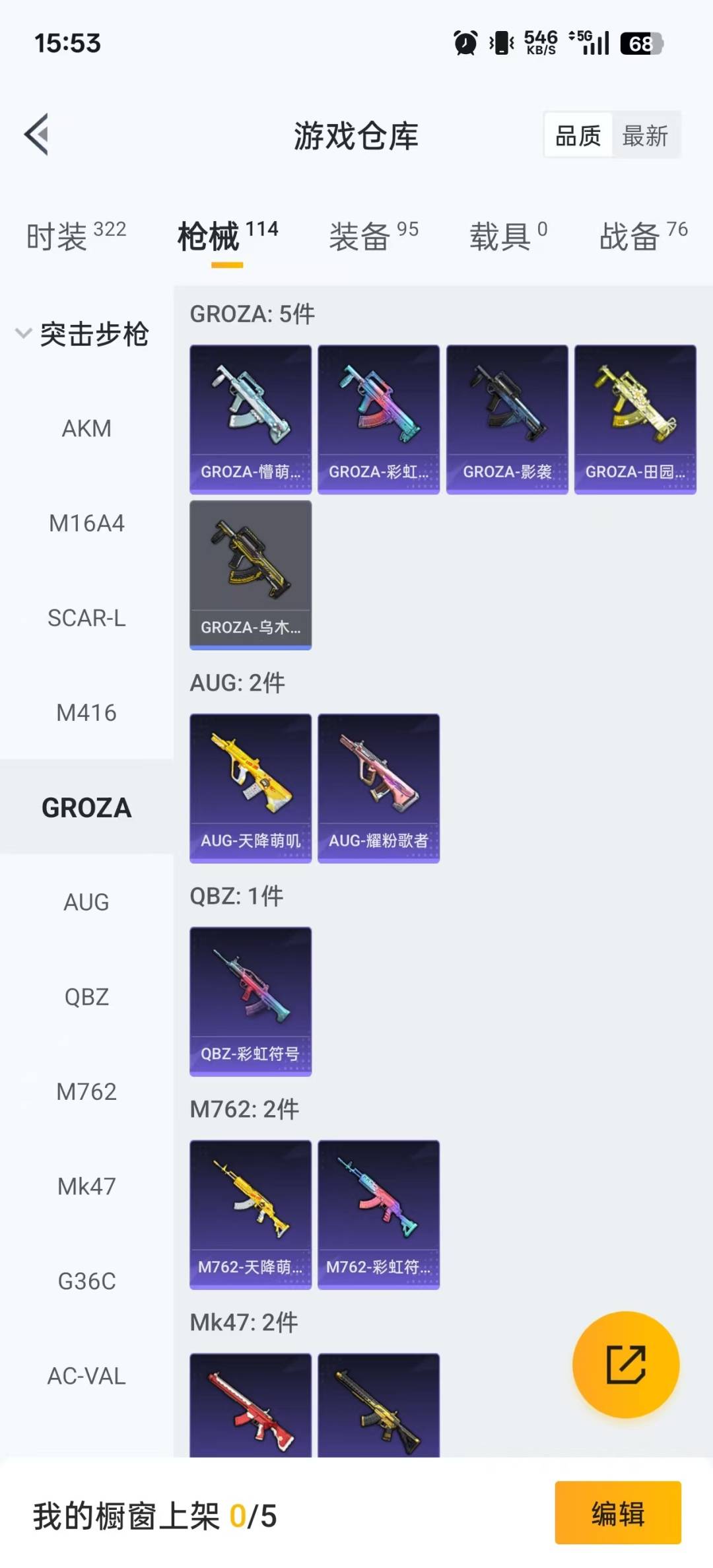
Task: Go back using the arrow icon
Action: 37,135
